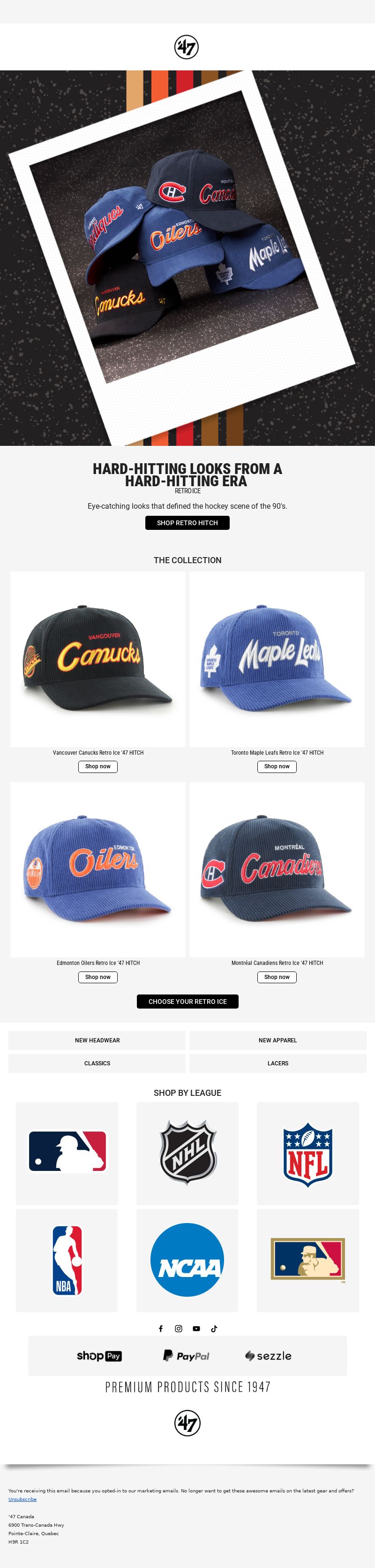This screenshot has height=1568, width=375.
Task: Open the TikTok profile icon
Action: click(x=214, y=1329)
